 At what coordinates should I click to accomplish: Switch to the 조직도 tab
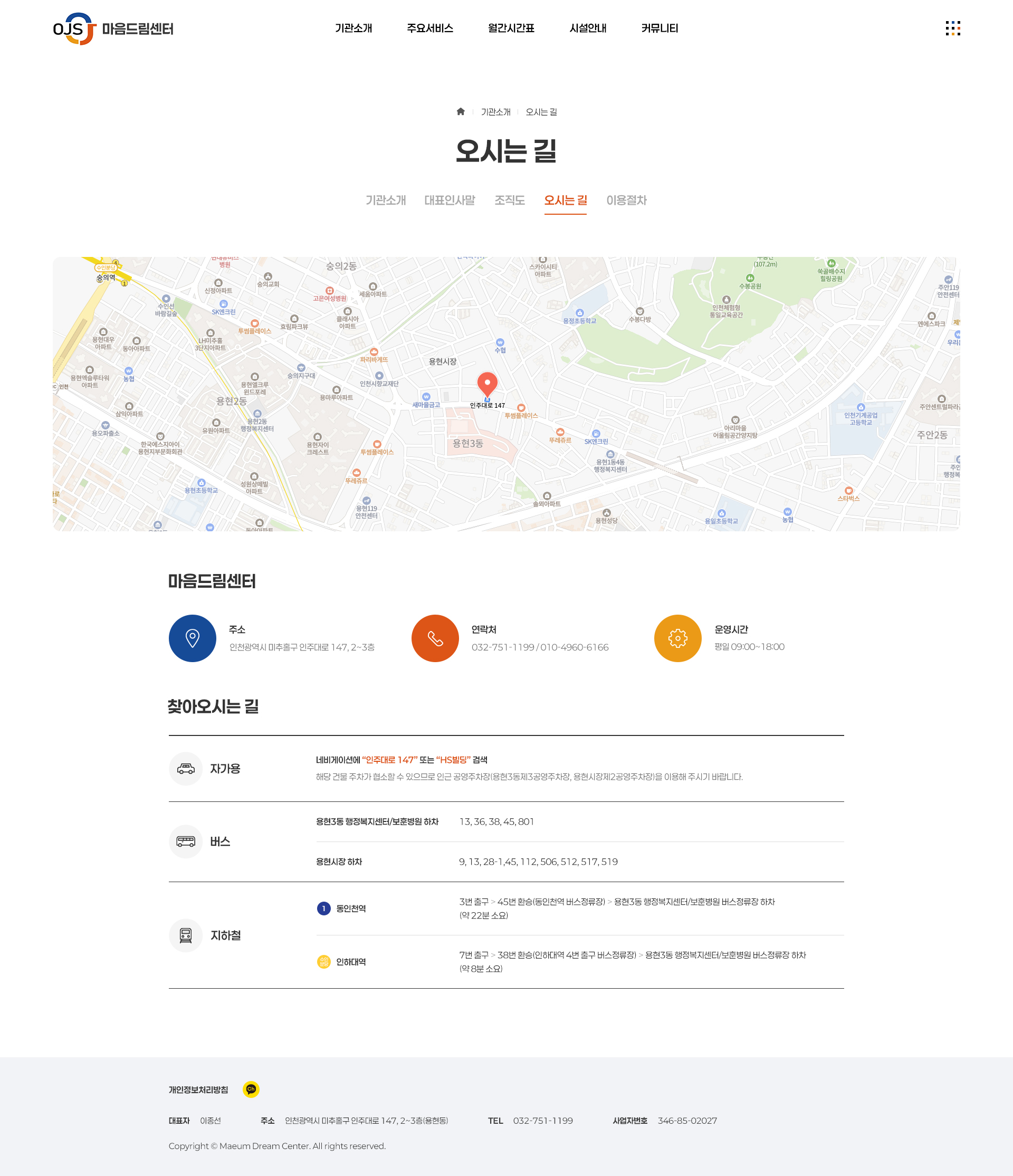coord(509,200)
